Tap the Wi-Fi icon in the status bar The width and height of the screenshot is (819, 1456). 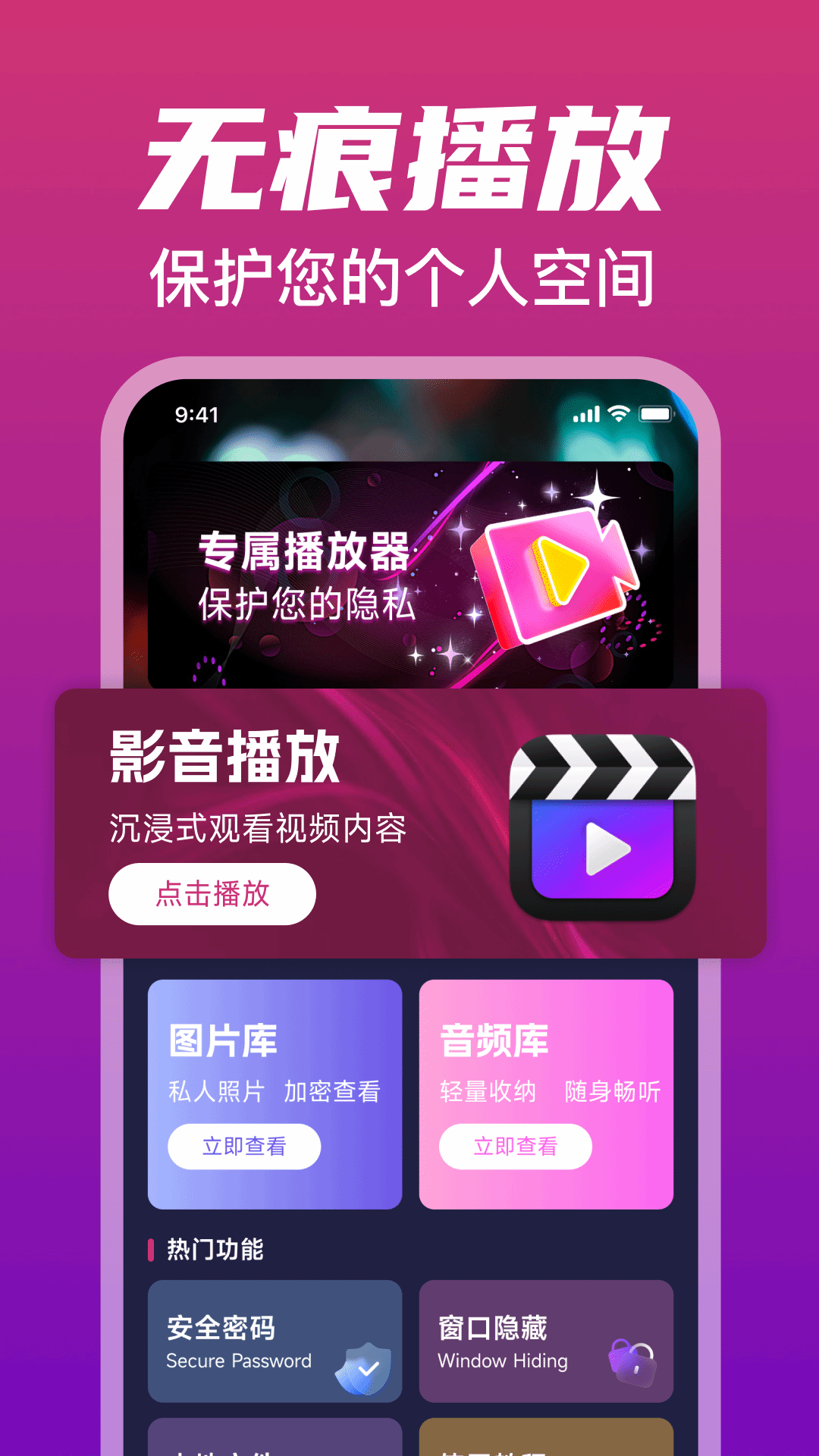pyautogui.click(x=620, y=413)
